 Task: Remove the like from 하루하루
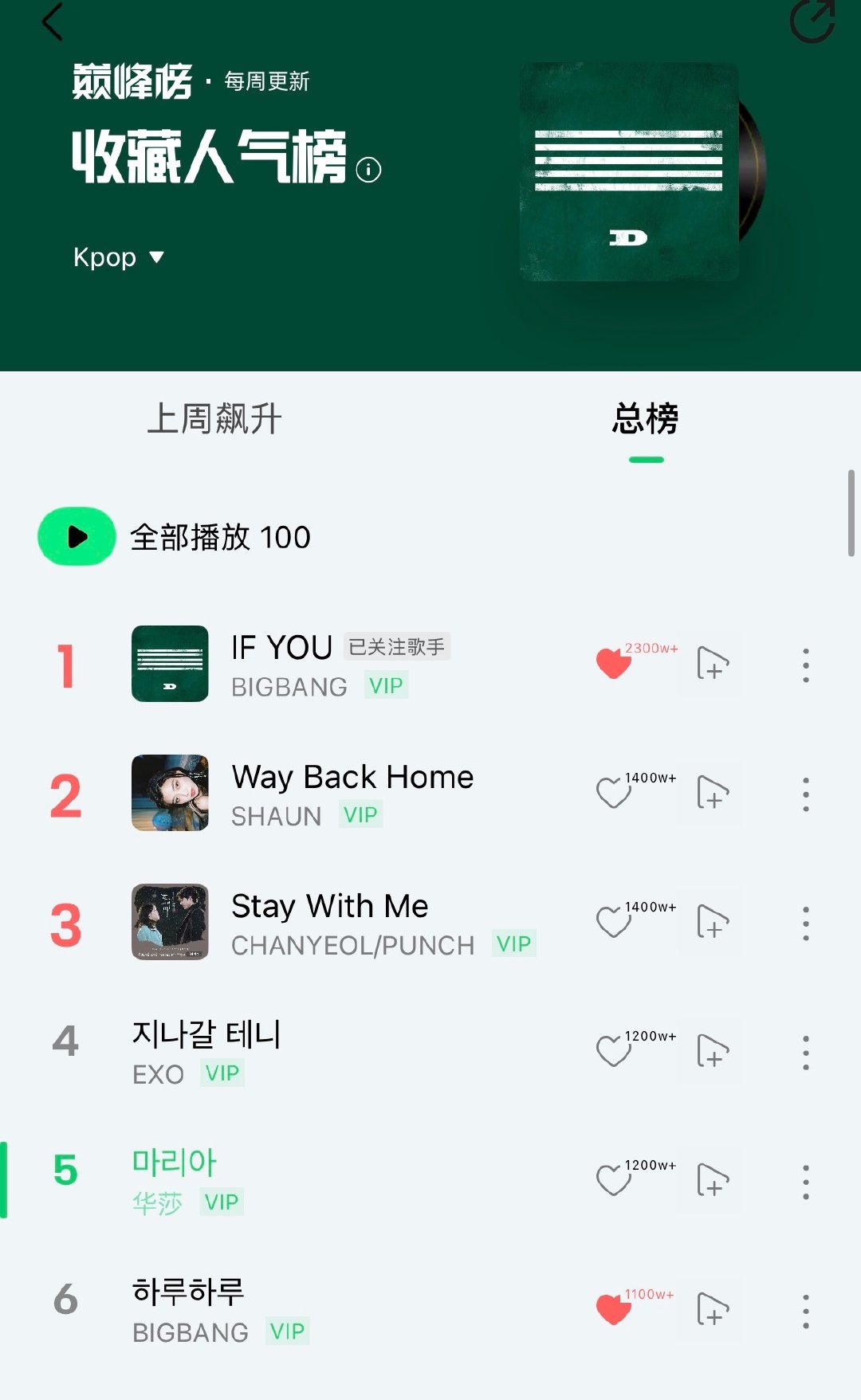[x=614, y=1309]
